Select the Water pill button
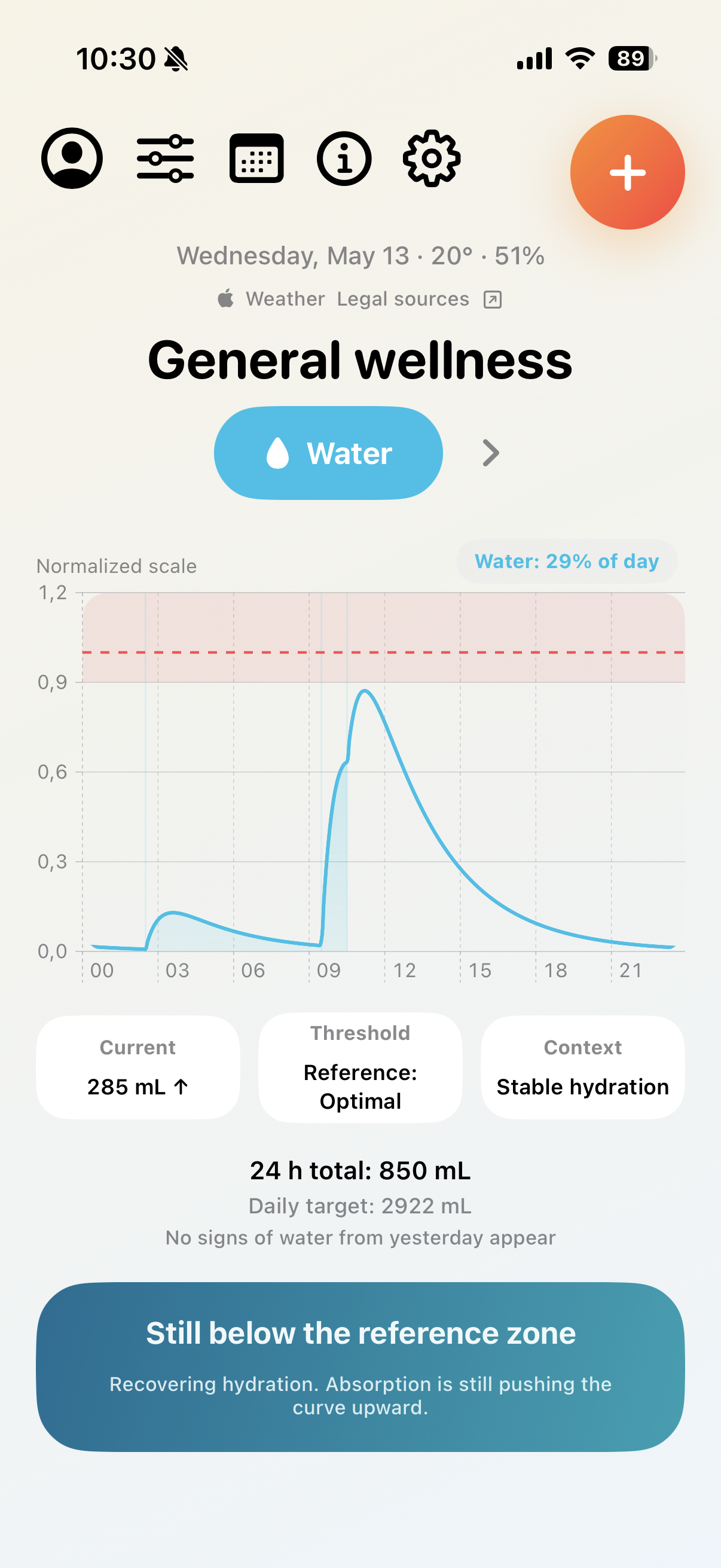721x1568 pixels. 328,453
